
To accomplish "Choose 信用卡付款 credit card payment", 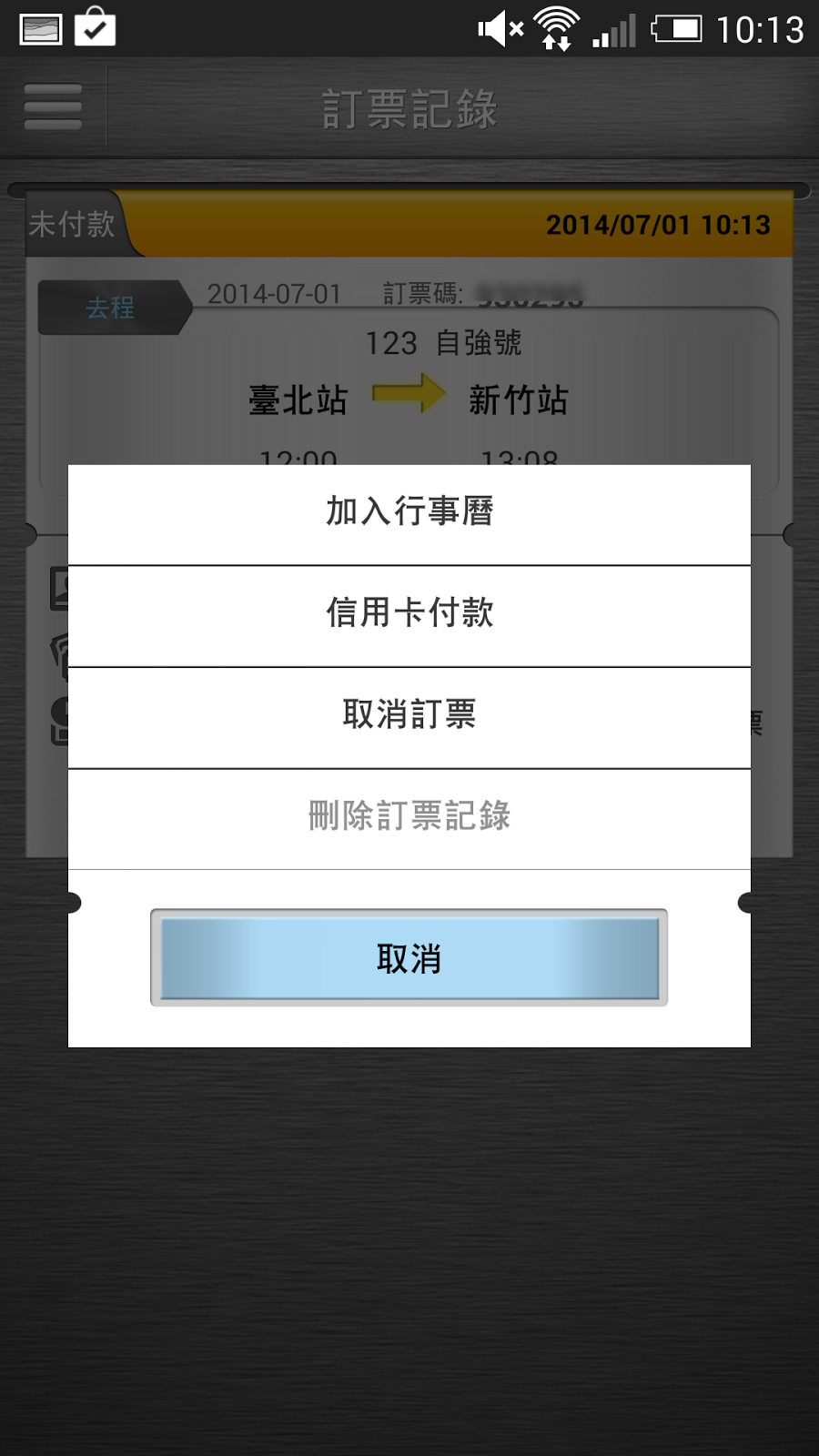I will click(x=409, y=614).
